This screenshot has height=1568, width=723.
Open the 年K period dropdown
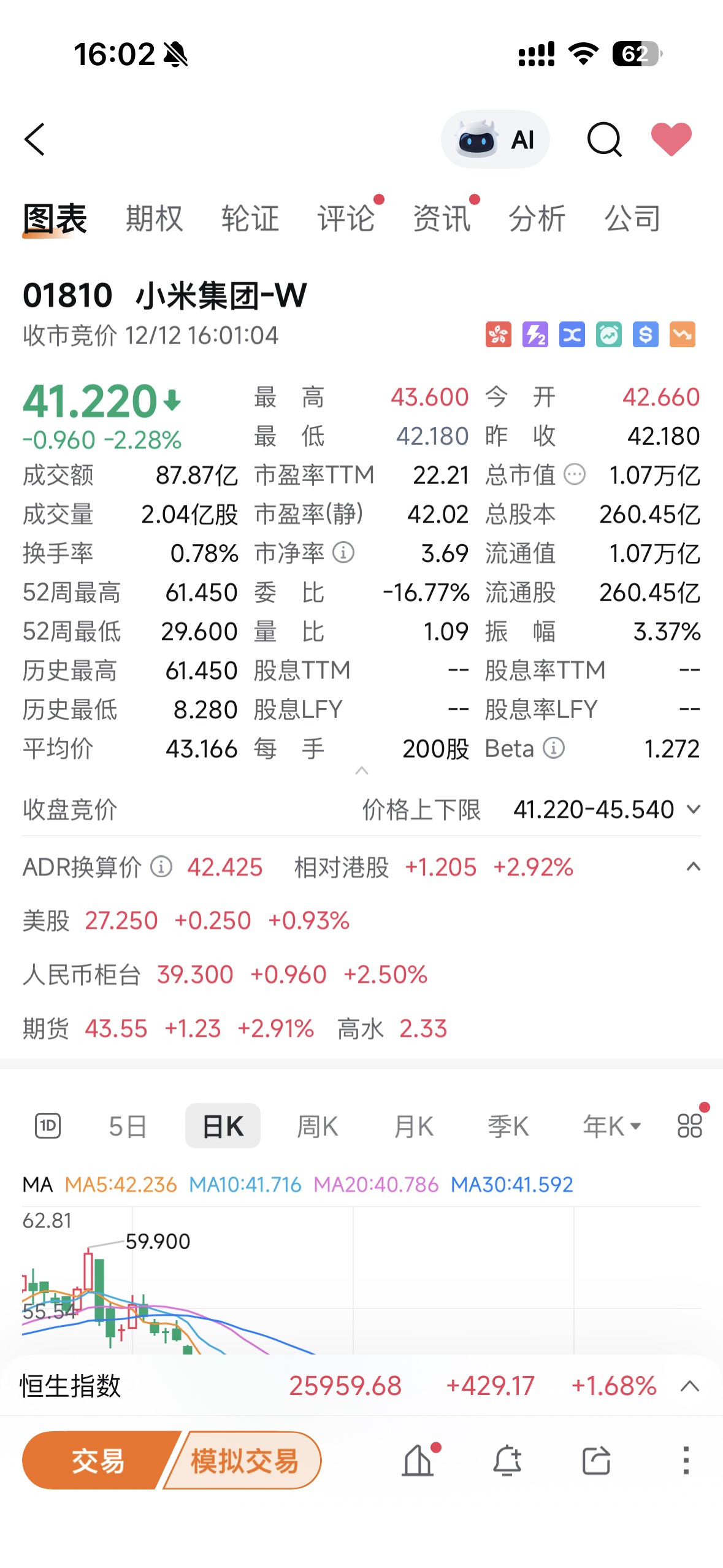[x=611, y=1126]
